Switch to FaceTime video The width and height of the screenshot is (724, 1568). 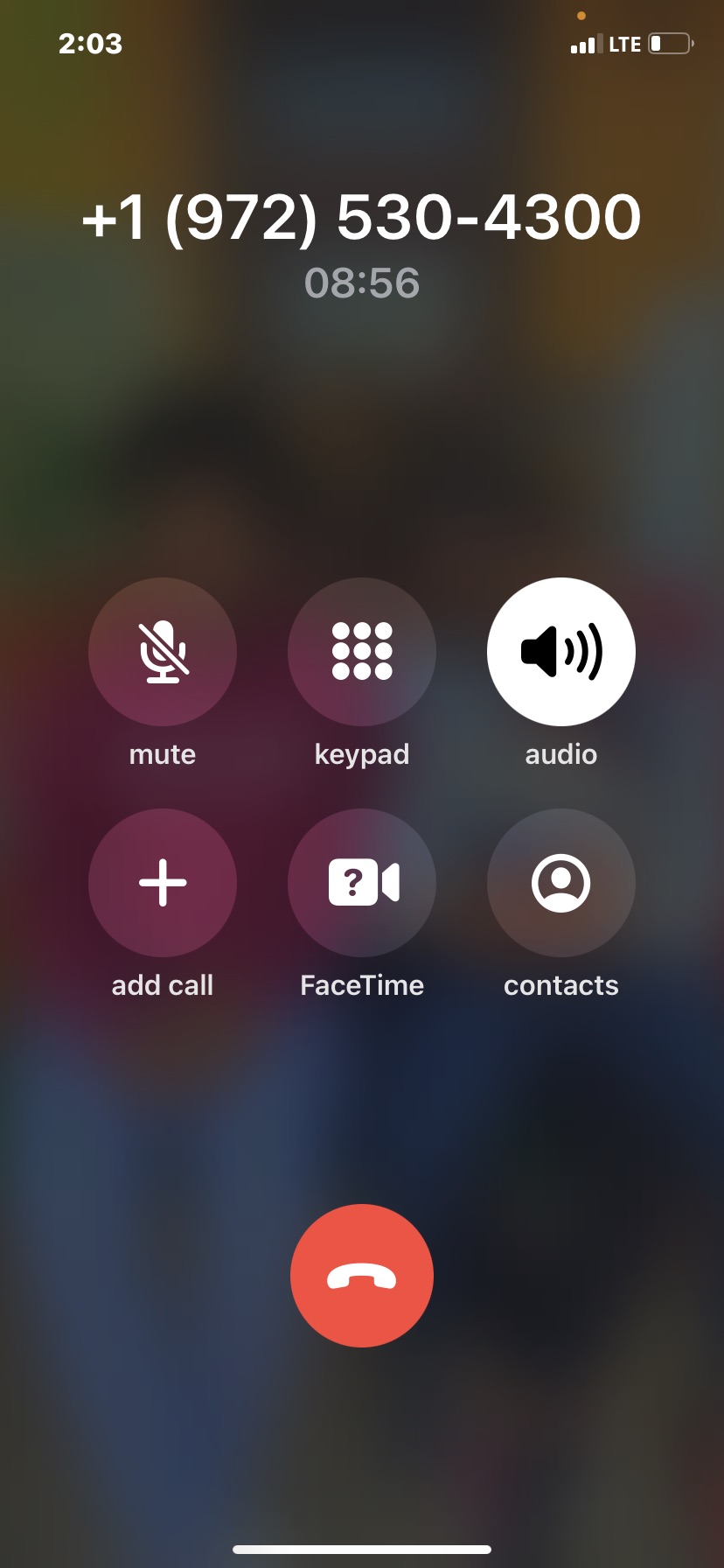[x=362, y=883]
